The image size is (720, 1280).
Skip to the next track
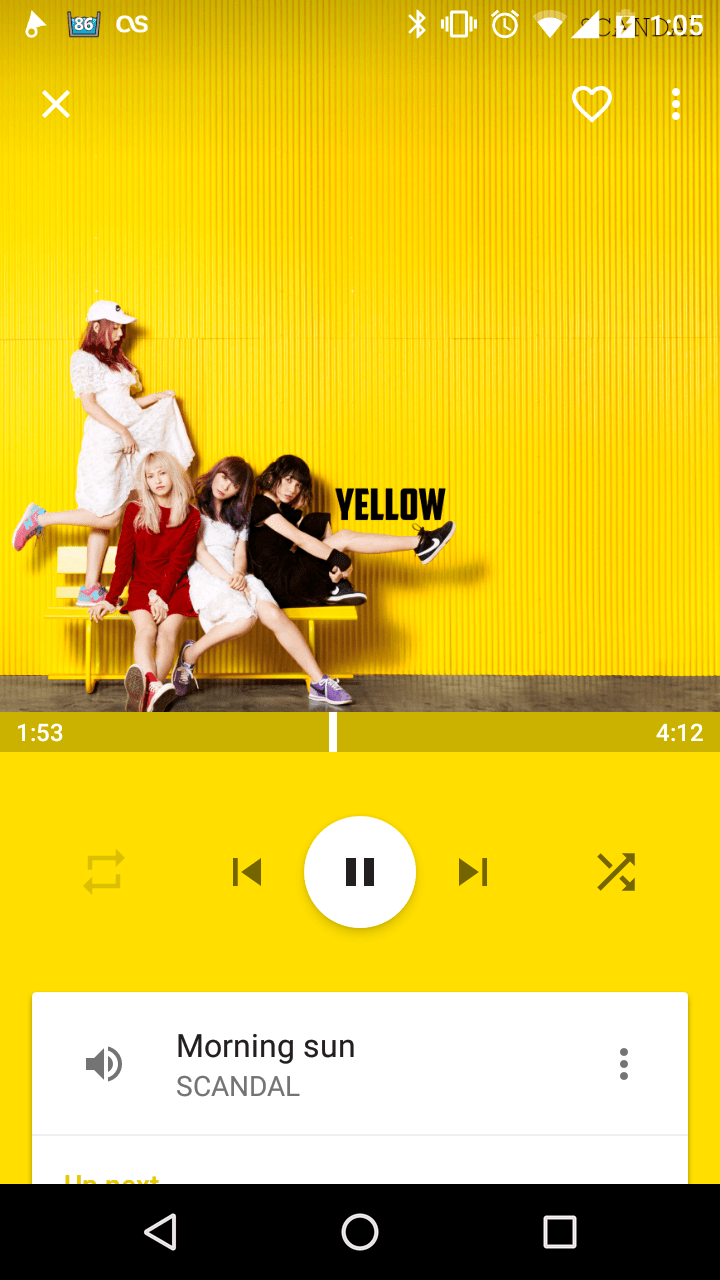click(x=473, y=872)
